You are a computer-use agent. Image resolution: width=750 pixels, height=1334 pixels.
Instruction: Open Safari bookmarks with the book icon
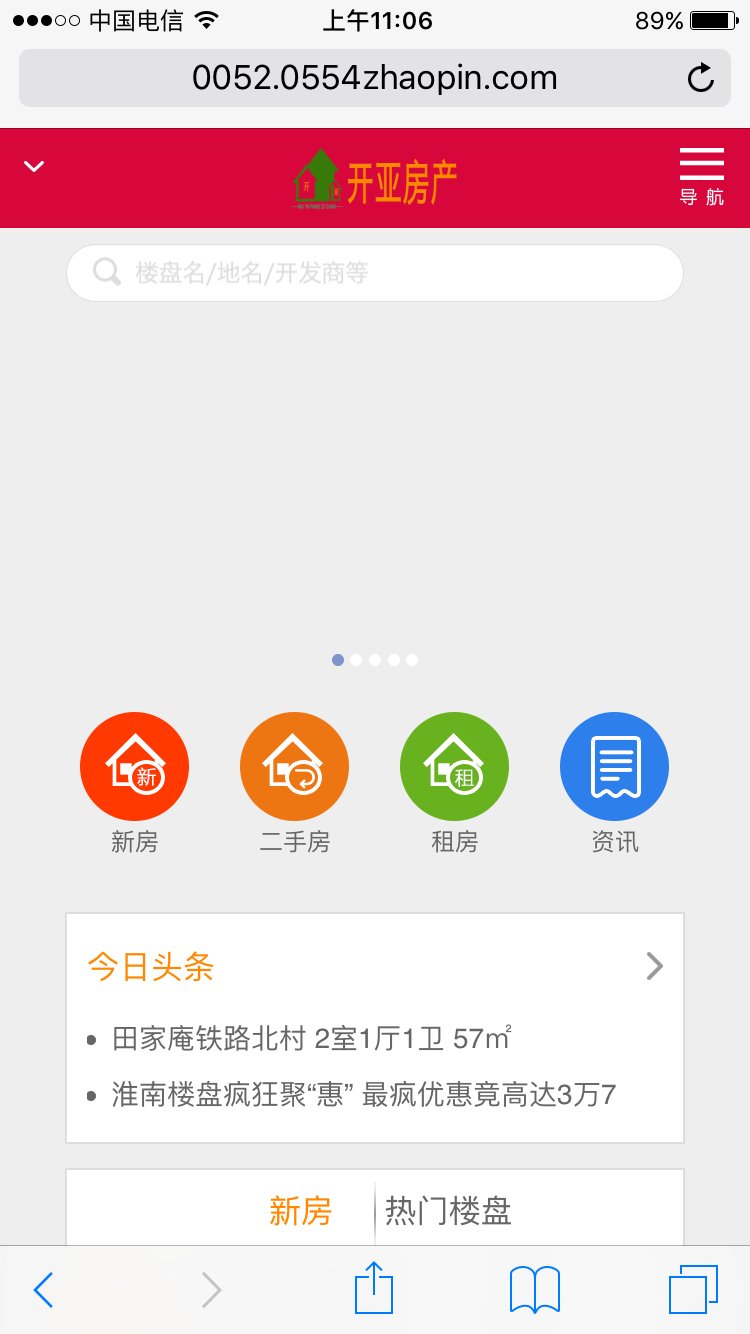pyautogui.click(x=533, y=1289)
